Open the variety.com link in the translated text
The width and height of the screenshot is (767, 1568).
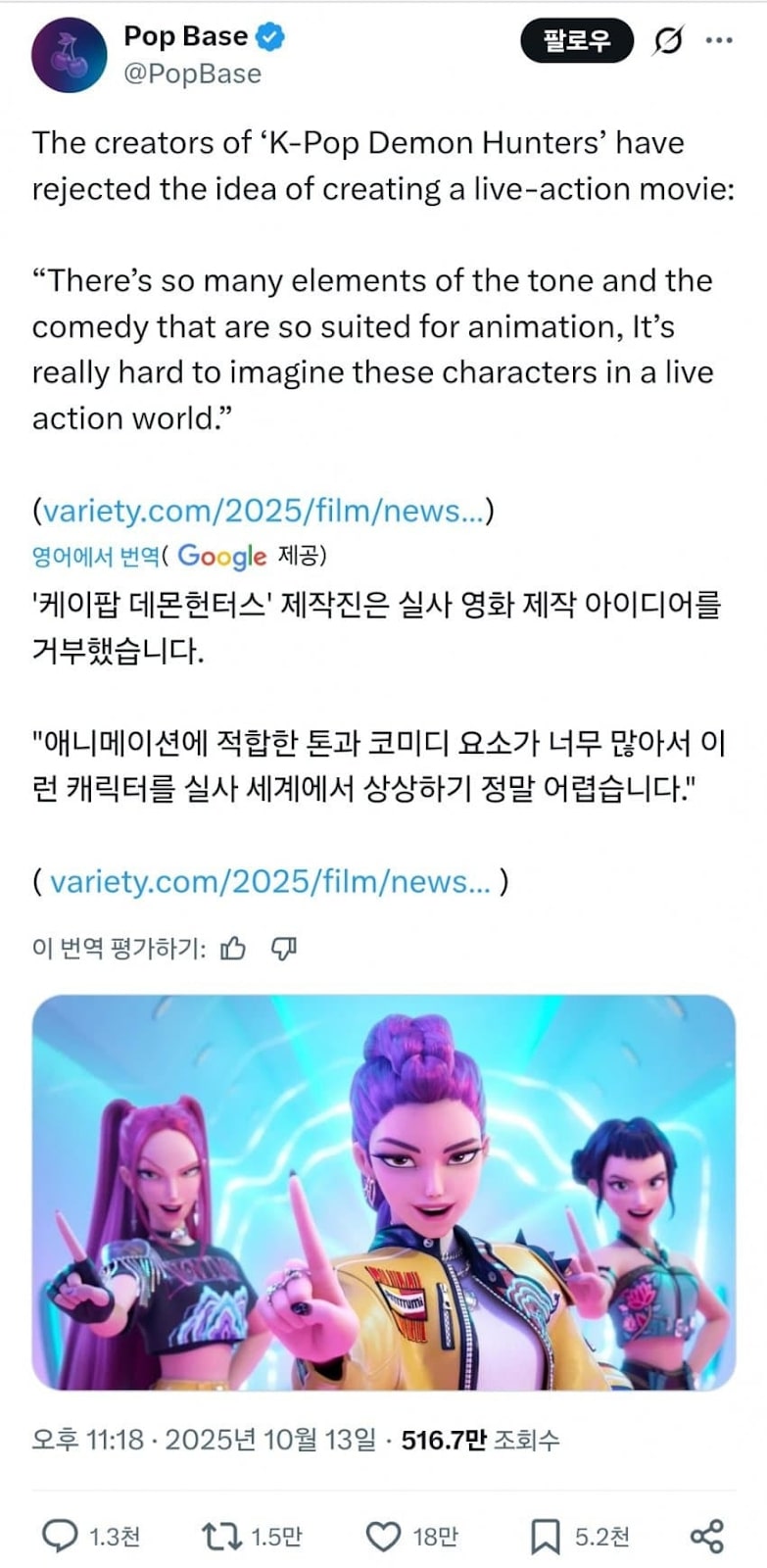[269, 882]
